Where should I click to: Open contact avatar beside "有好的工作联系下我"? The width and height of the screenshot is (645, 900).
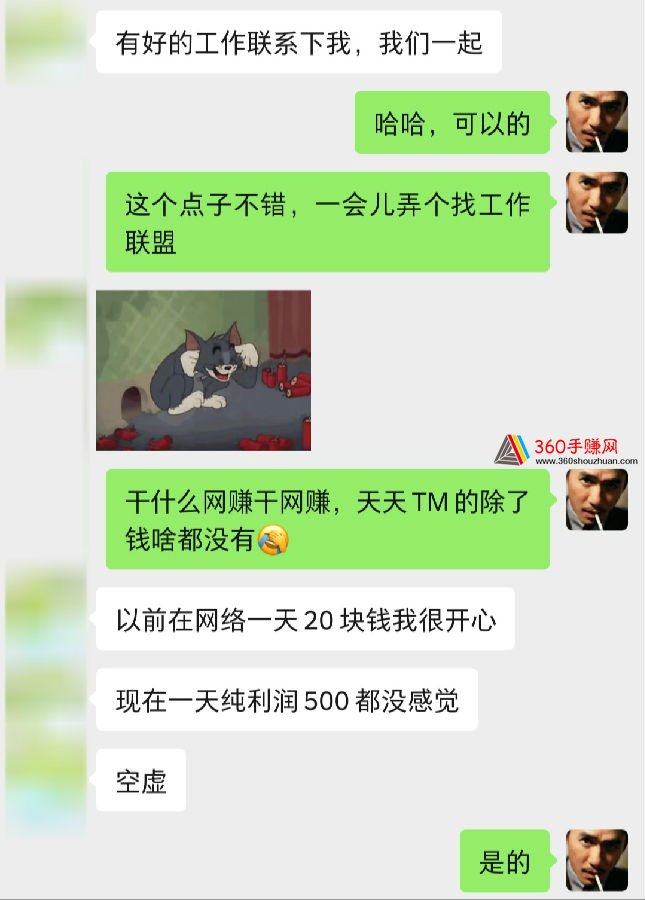46,42
